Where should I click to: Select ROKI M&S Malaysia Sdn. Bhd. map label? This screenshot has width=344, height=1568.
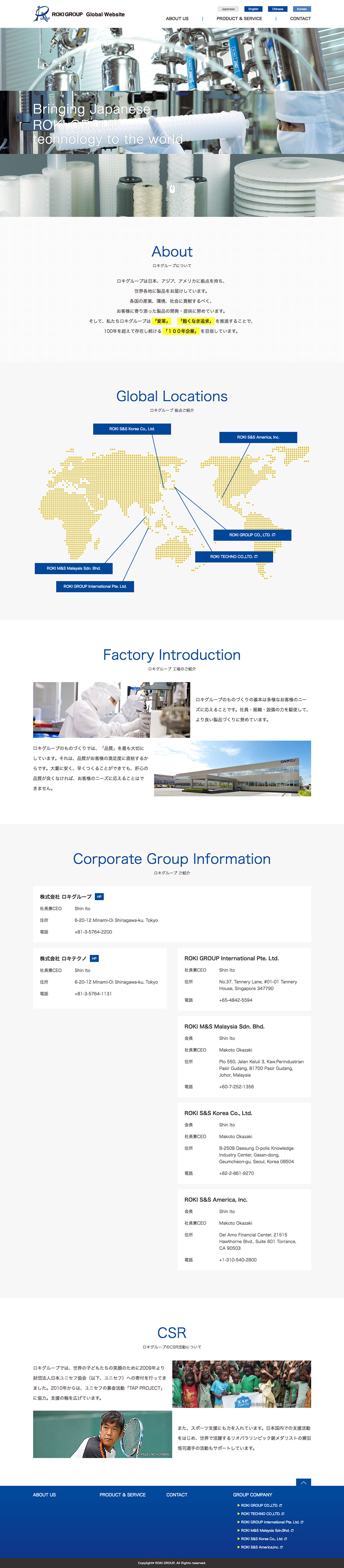tap(73, 568)
